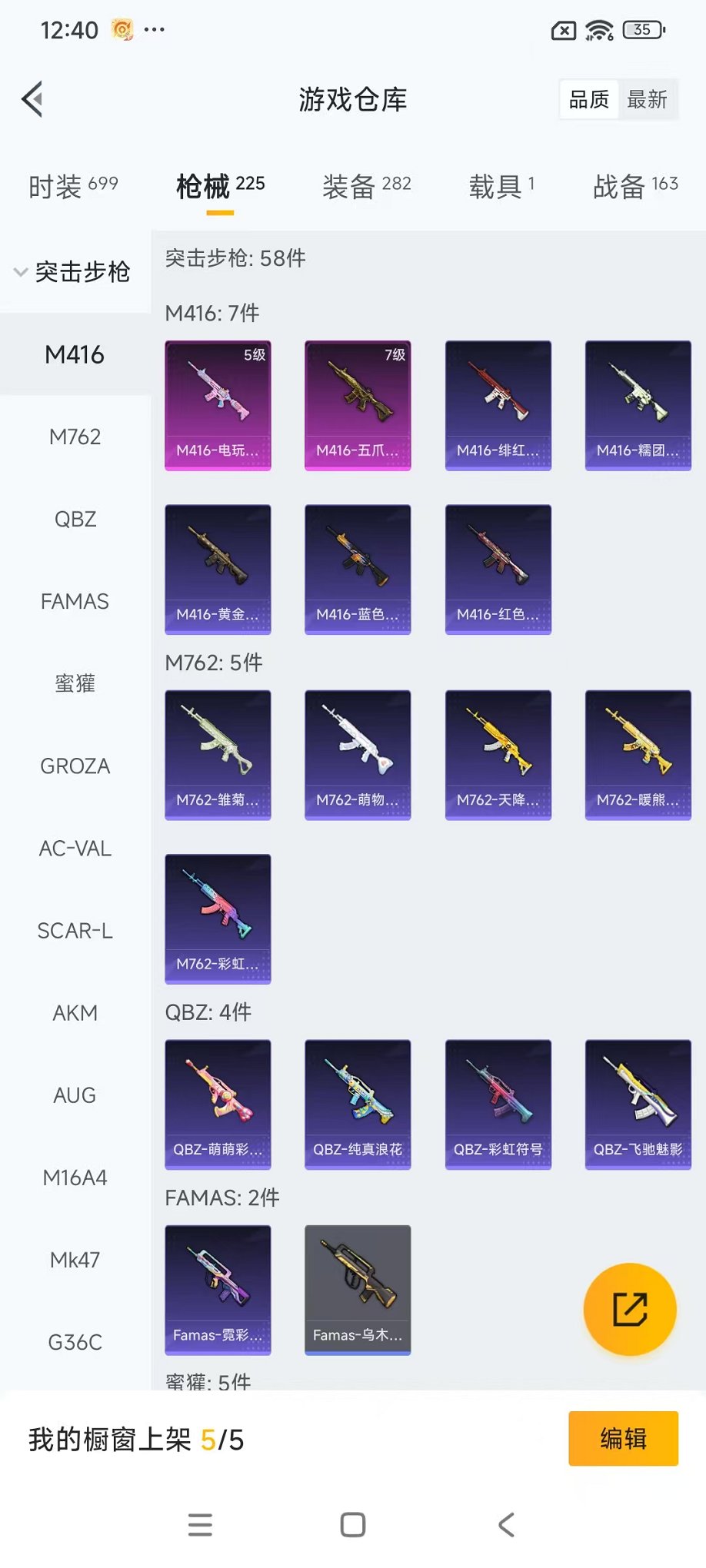
Task: Choose AKM from the weapon list
Action: click(75, 1013)
